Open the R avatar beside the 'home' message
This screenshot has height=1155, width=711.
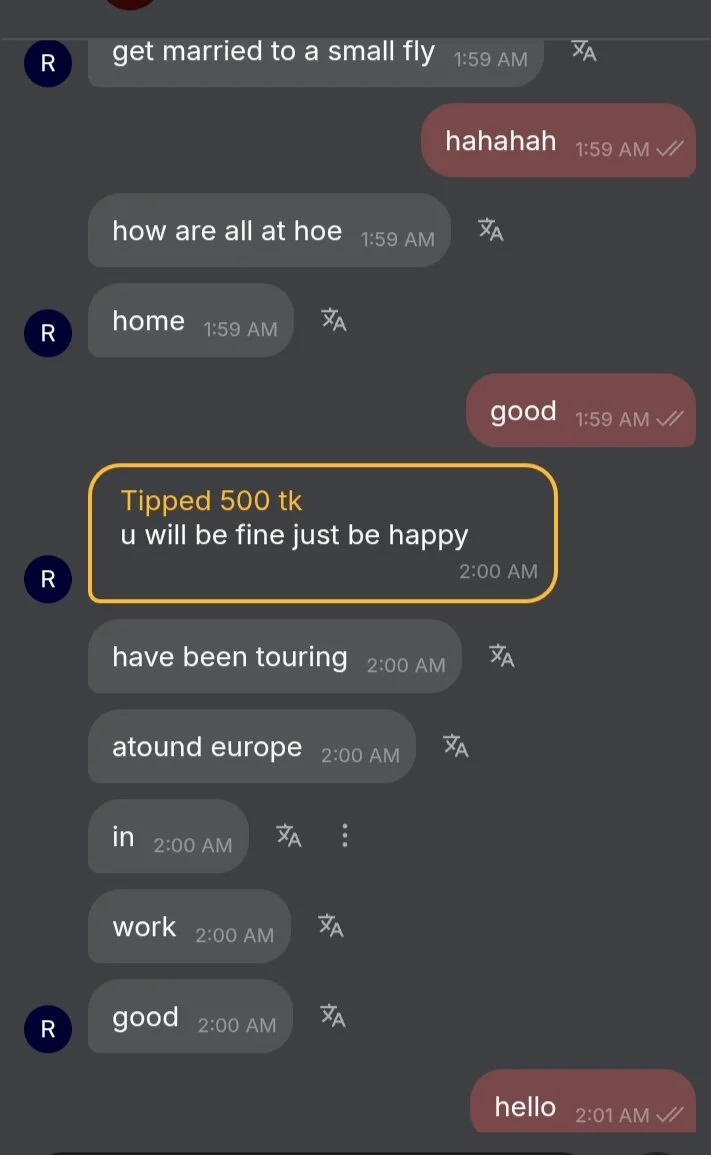[x=47, y=333]
